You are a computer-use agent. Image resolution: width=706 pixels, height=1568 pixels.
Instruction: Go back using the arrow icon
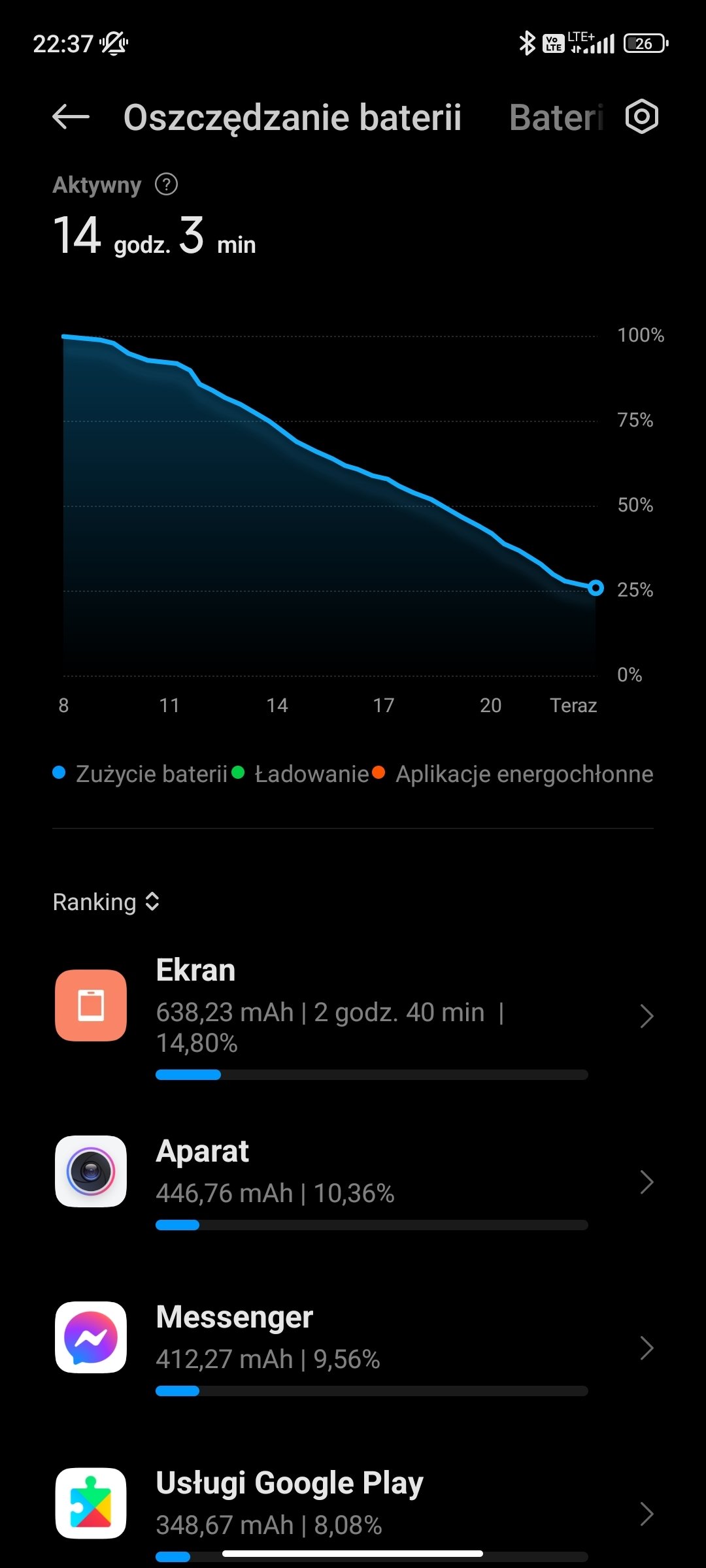(71, 118)
